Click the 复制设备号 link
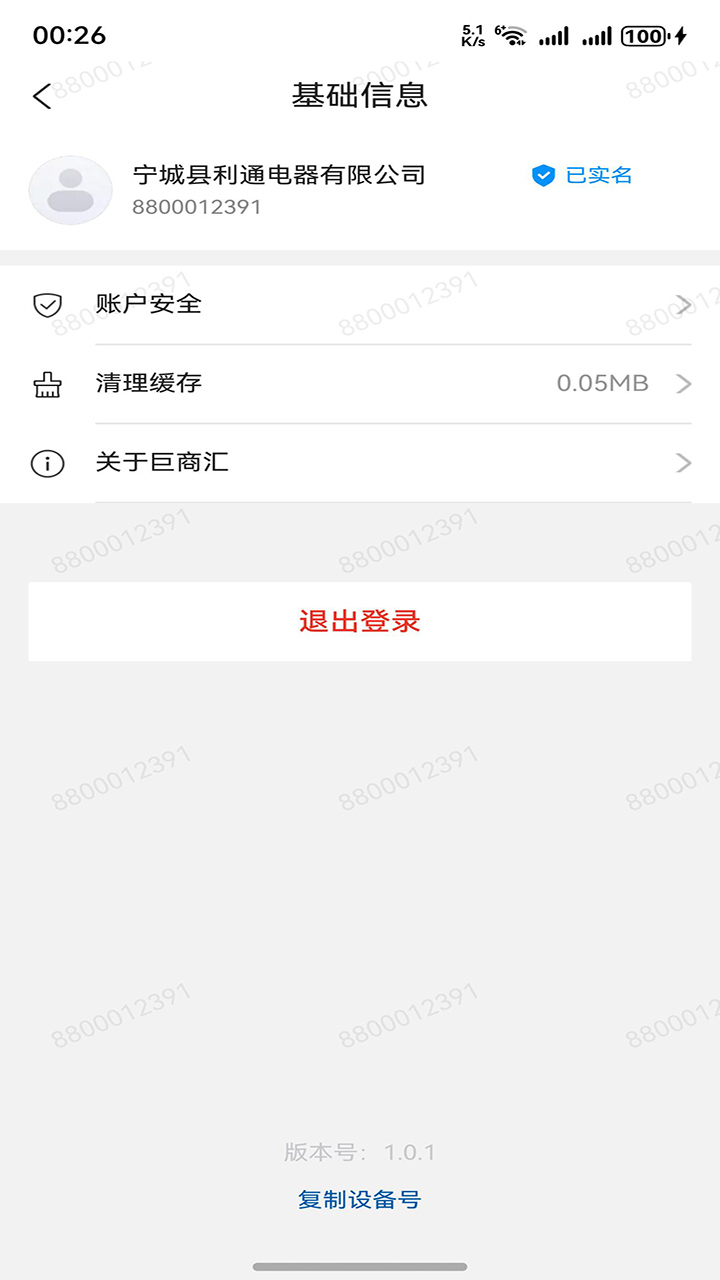720x1280 pixels. point(360,1200)
